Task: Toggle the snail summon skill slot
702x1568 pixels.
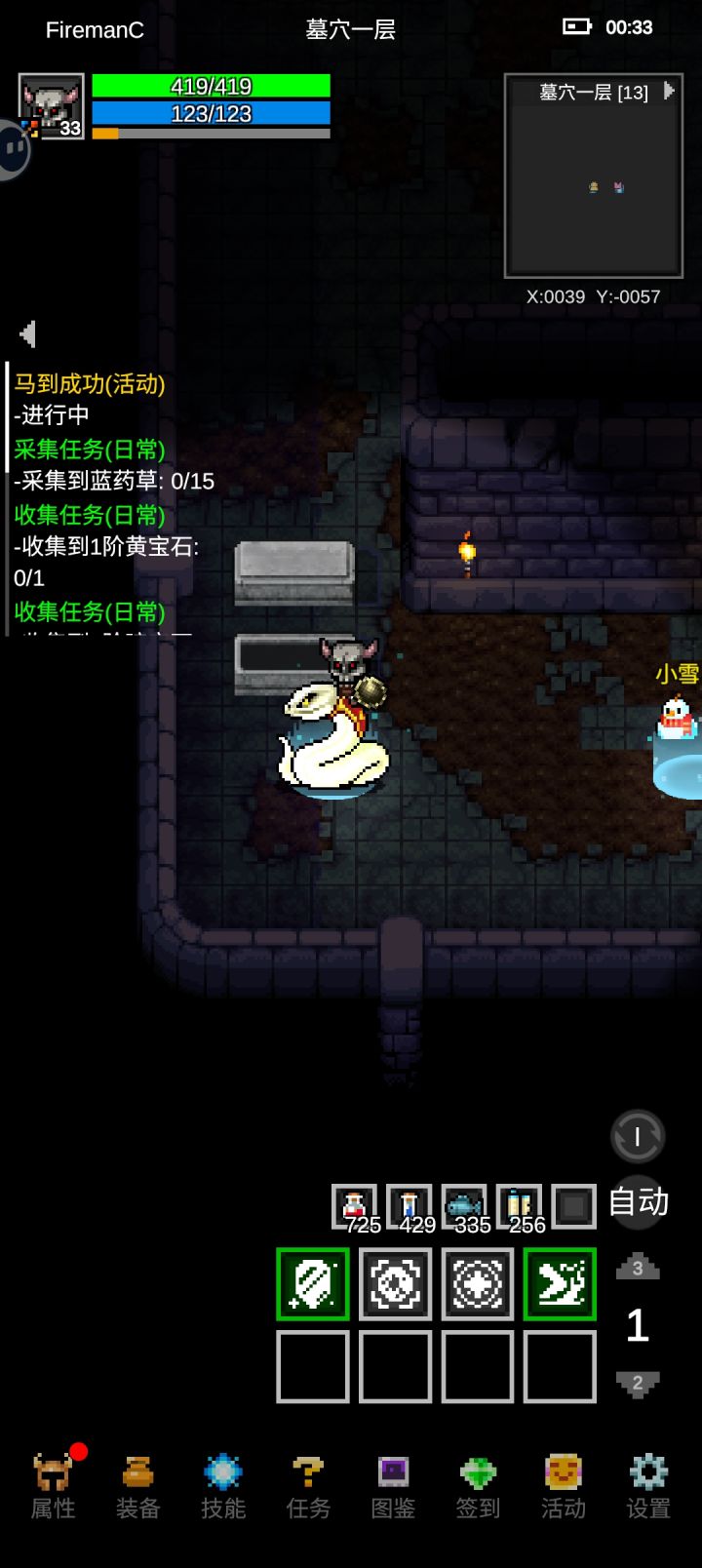Action: [x=560, y=1283]
